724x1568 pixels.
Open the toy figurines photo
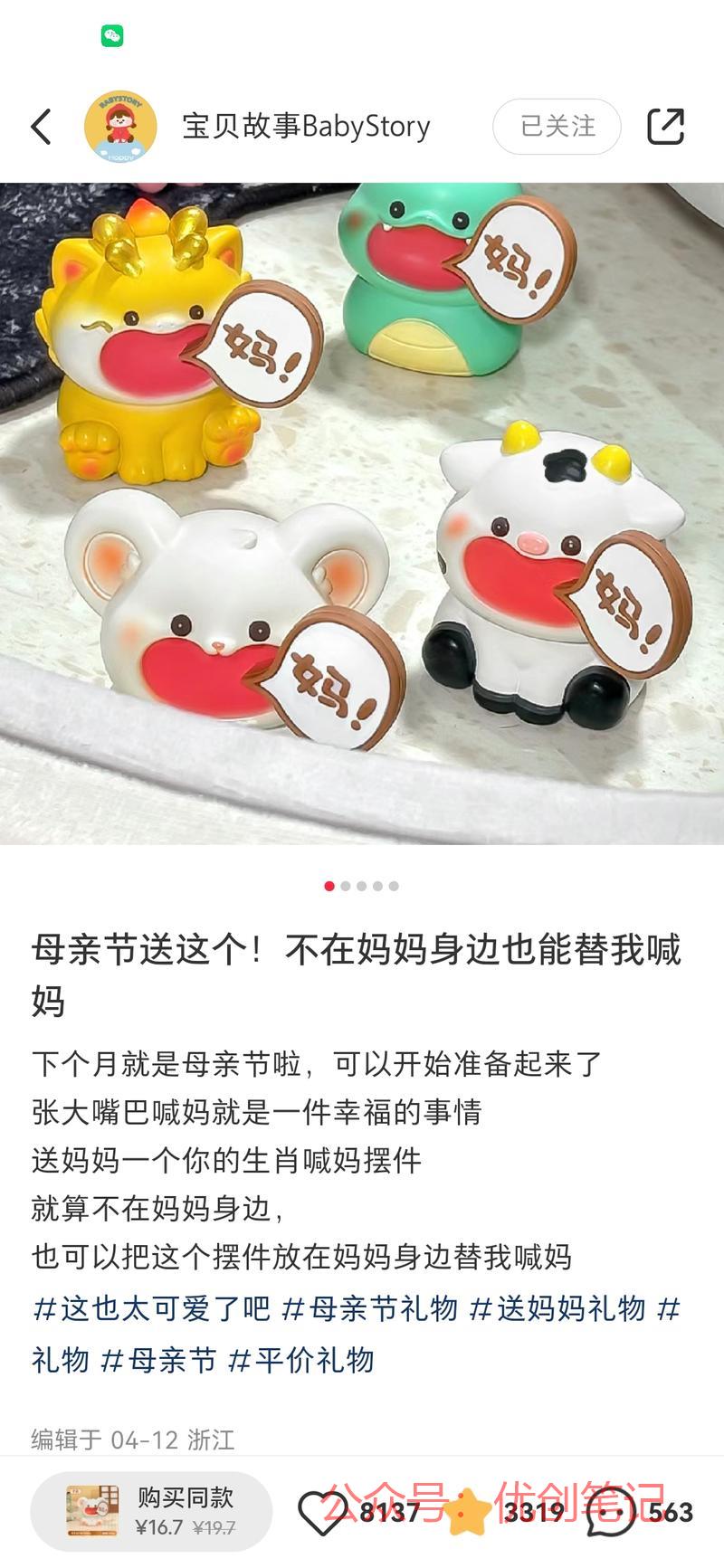click(362, 513)
